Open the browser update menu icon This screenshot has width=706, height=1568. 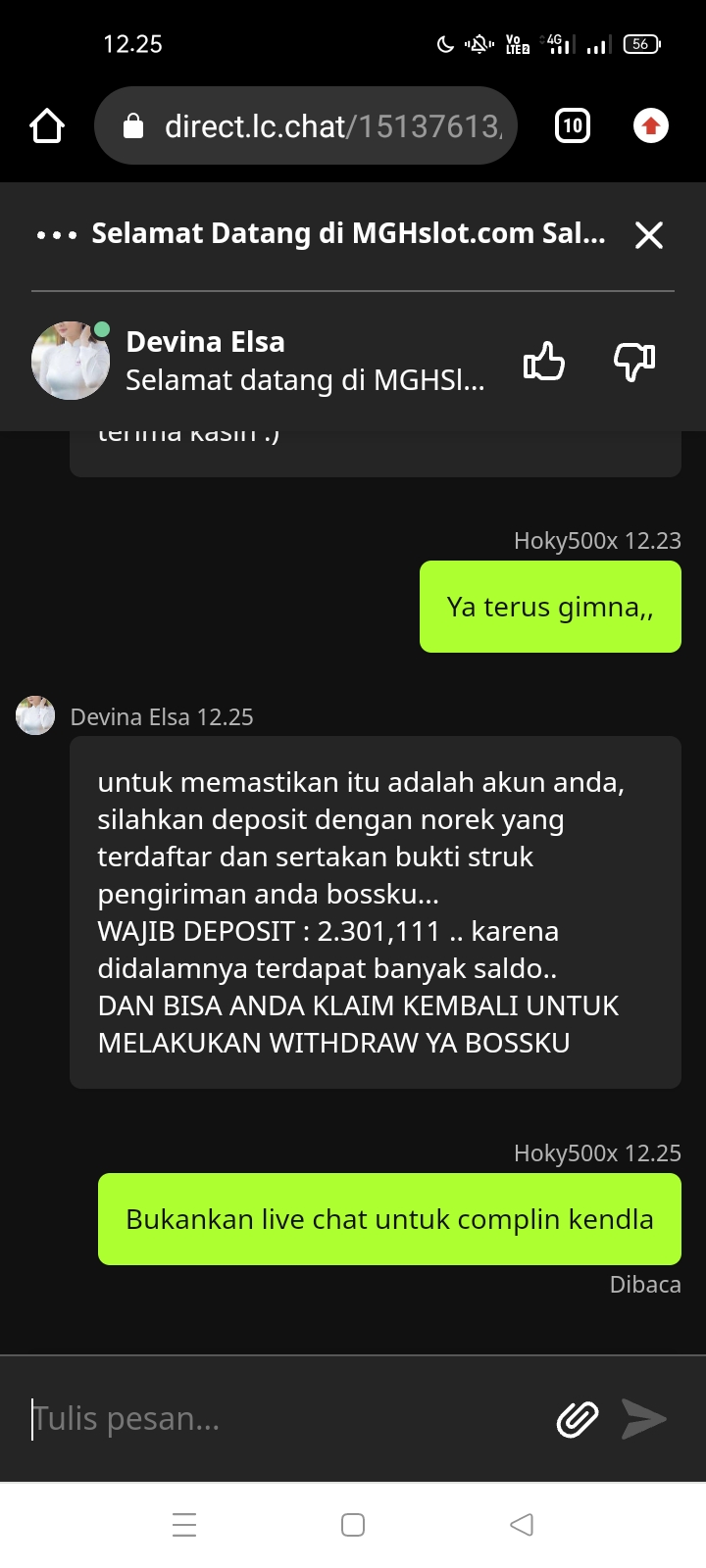pos(650,126)
